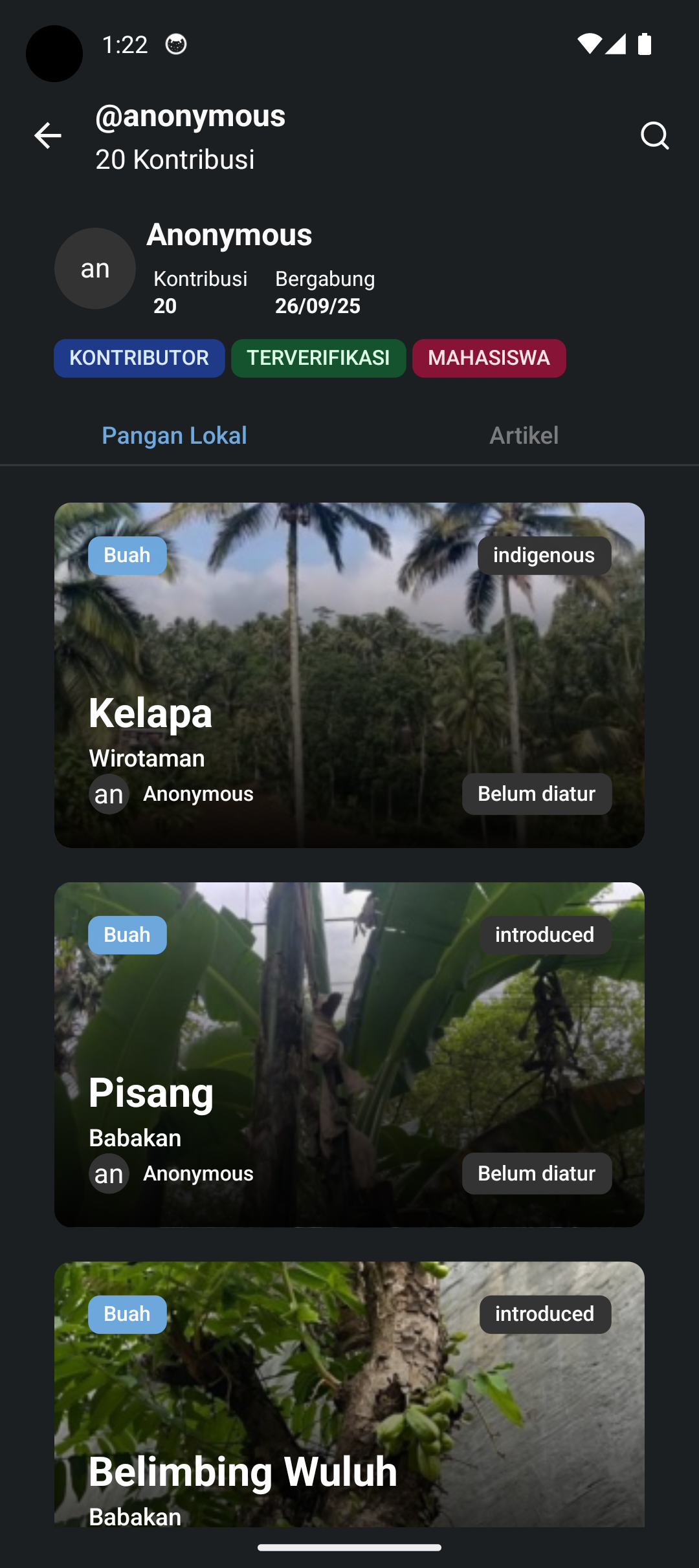Tap the MAHASISWA badge

pyautogui.click(x=489, y=358)
